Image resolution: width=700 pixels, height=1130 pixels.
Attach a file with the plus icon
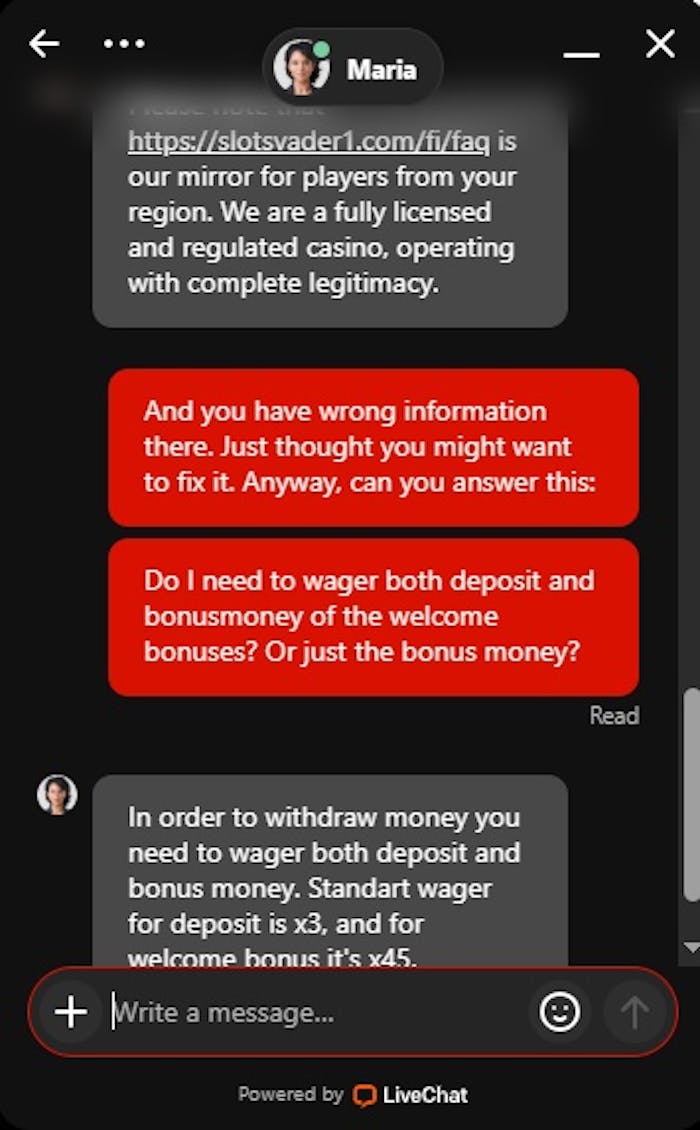click(x=71, y=1012)
